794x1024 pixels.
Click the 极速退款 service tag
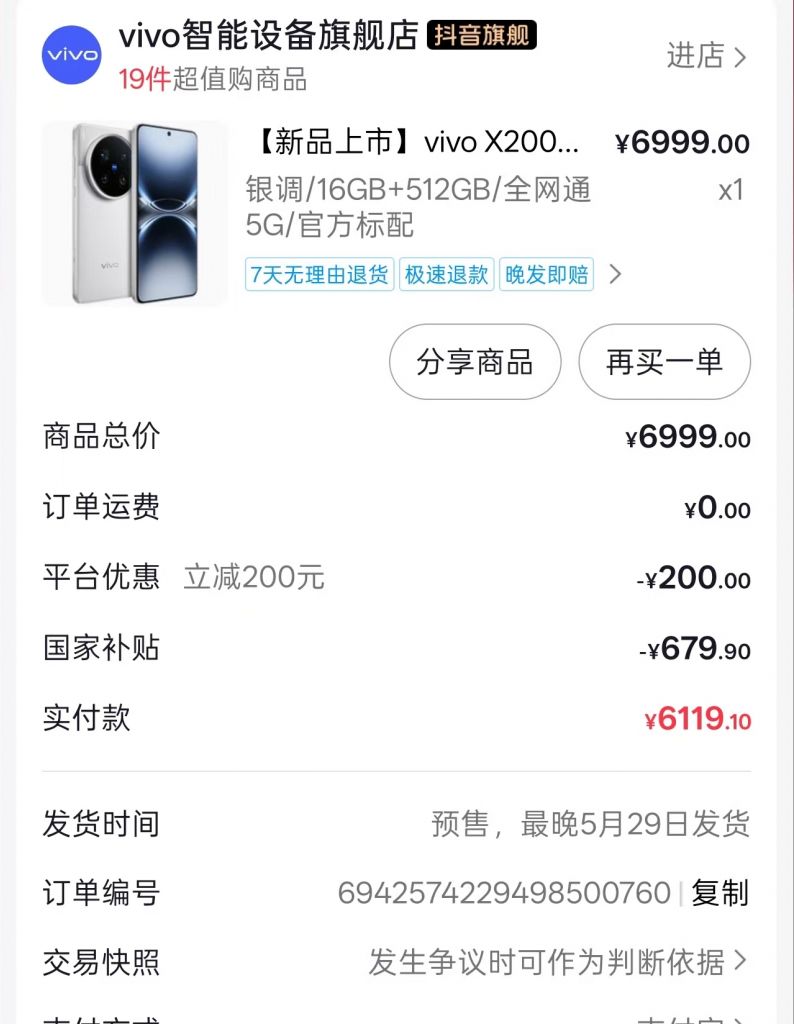pos(448,274)
